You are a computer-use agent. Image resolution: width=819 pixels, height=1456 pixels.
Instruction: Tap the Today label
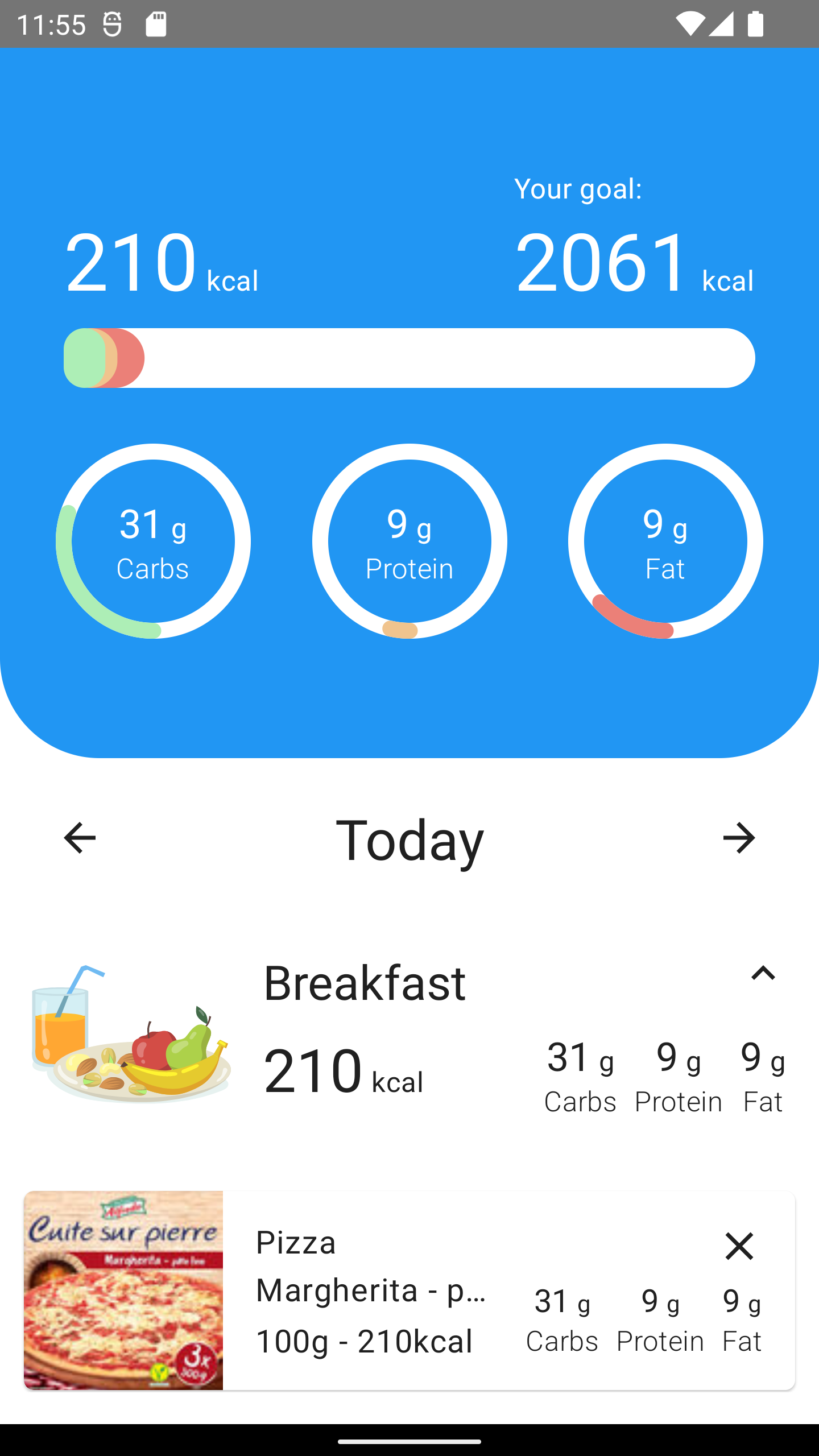(411, 842)
